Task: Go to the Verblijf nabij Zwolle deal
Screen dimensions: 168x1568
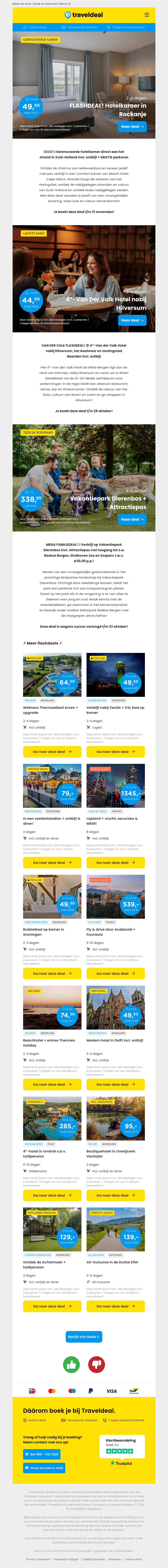Action: pos(116,752)
